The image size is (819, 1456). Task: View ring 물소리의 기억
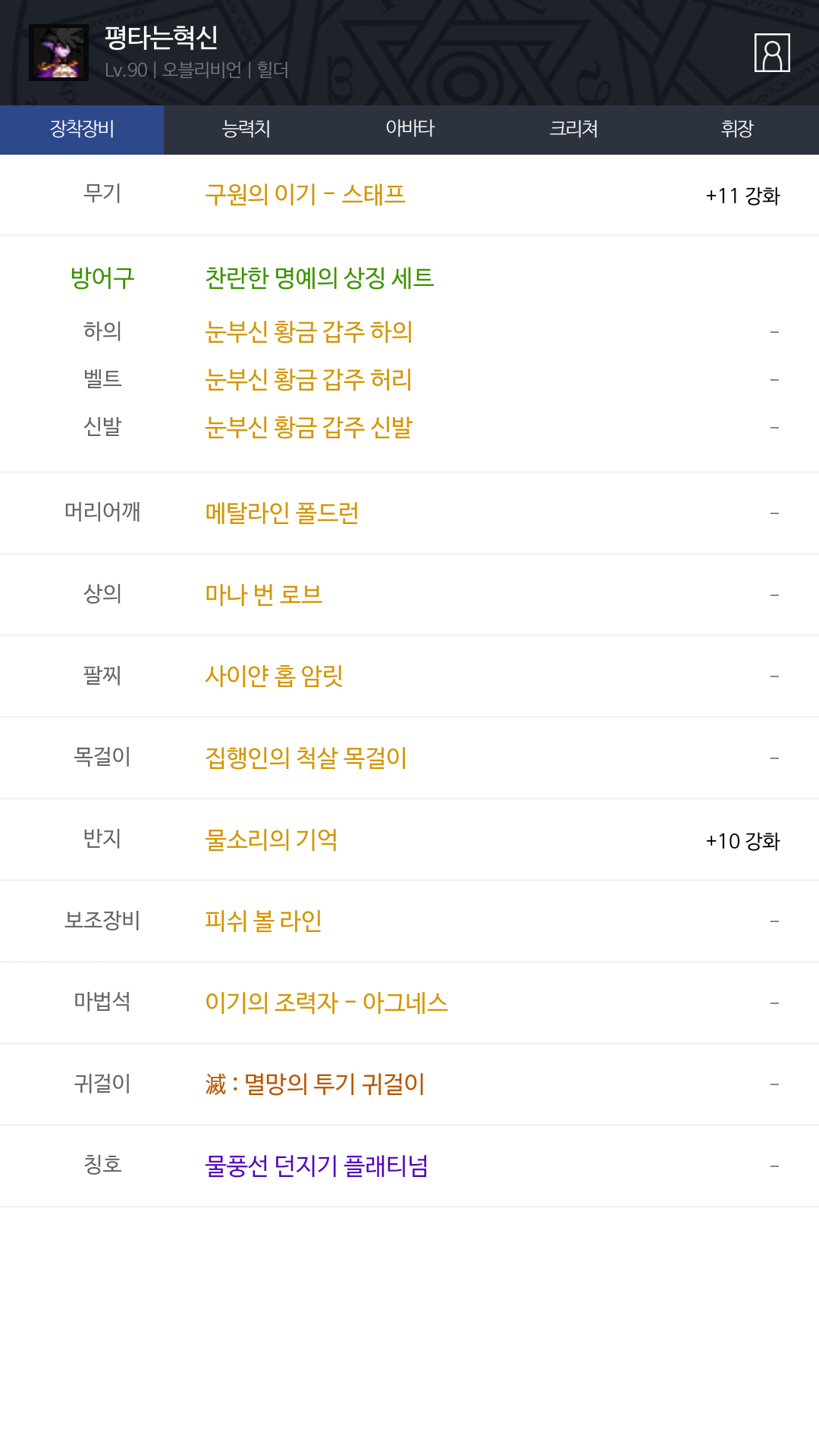click(x=271, y=839)
